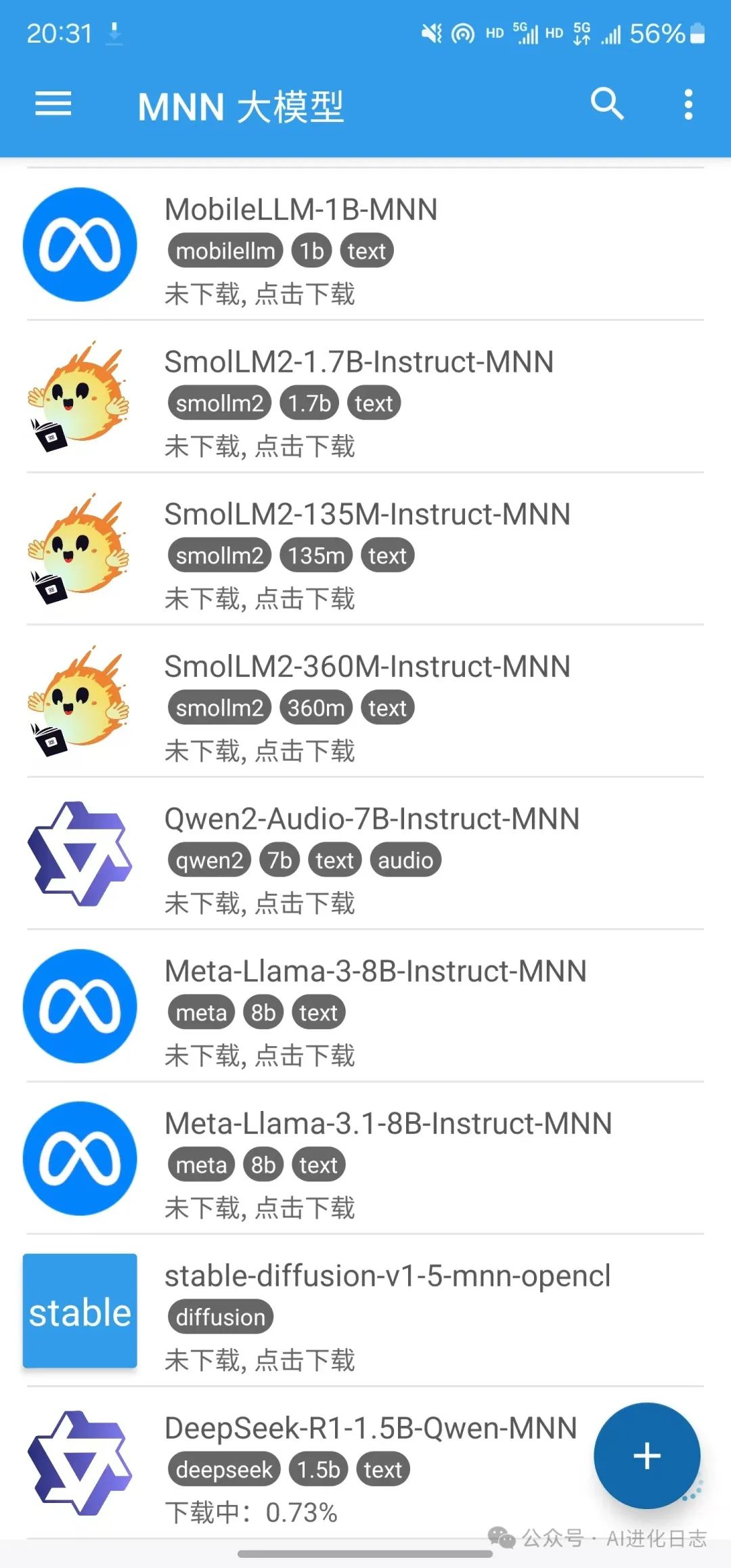Open the three-dot overflow menu
Screen dimensions: 731x1568
688,105
